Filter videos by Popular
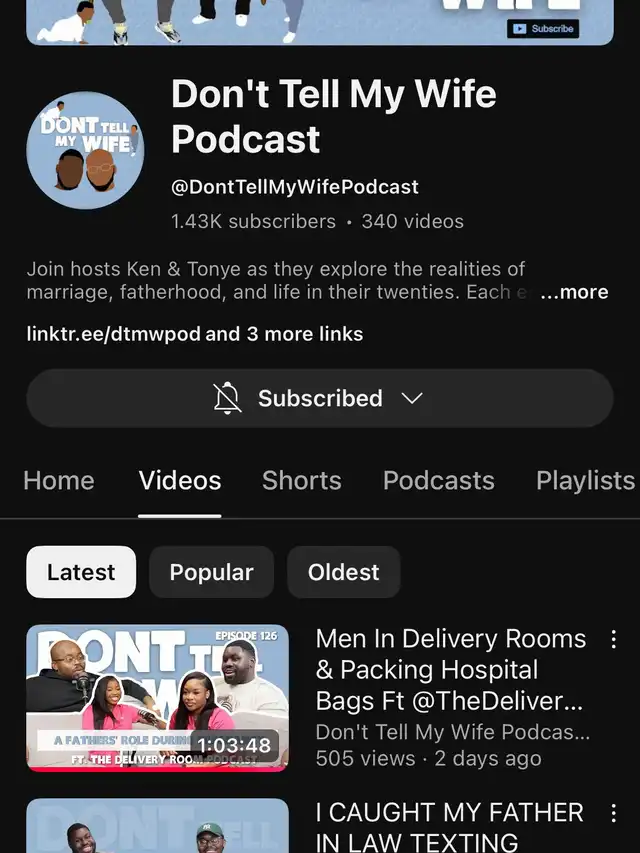The width and height of the screenshot is (640, 853). coord(211,572)
